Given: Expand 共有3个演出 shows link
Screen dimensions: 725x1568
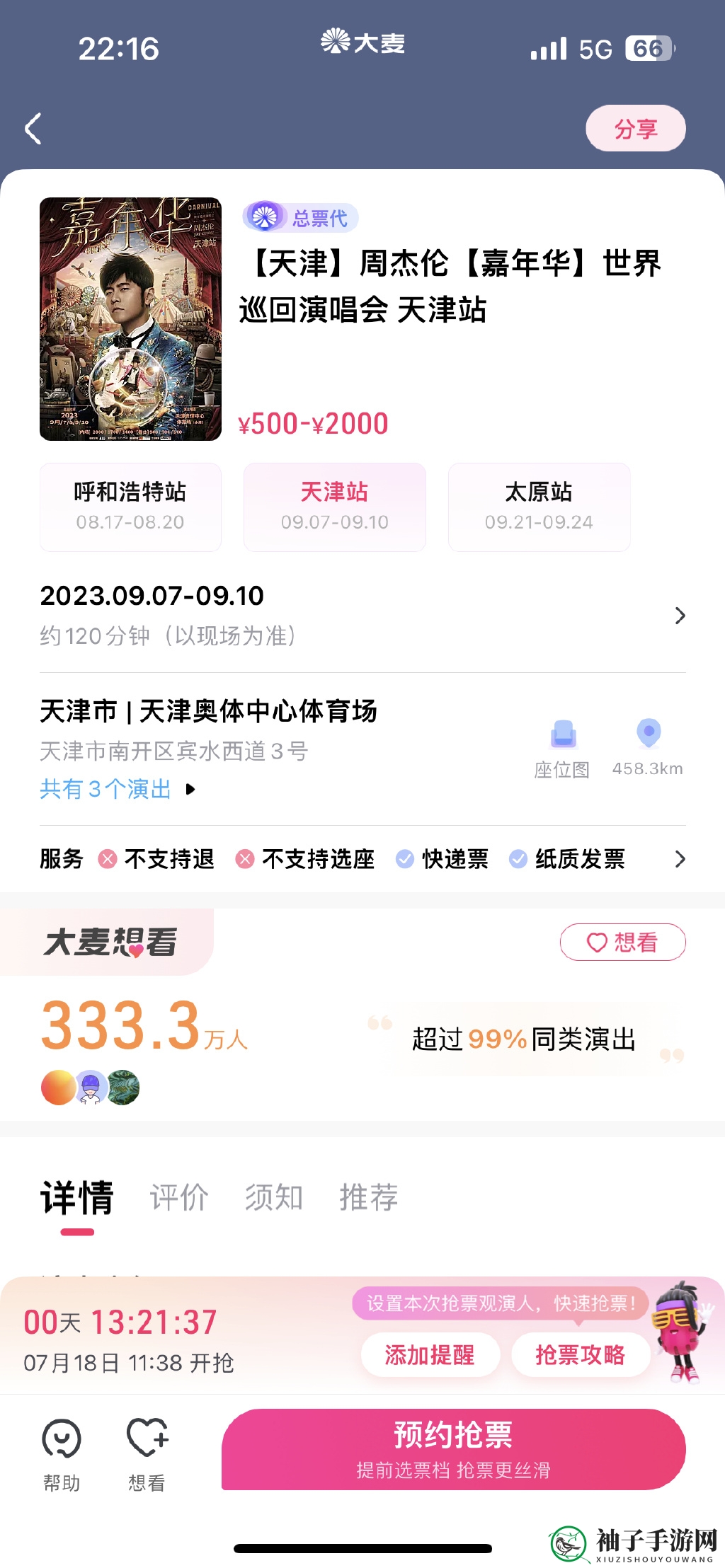Looking at the screenshot, I should coord(118,789).
